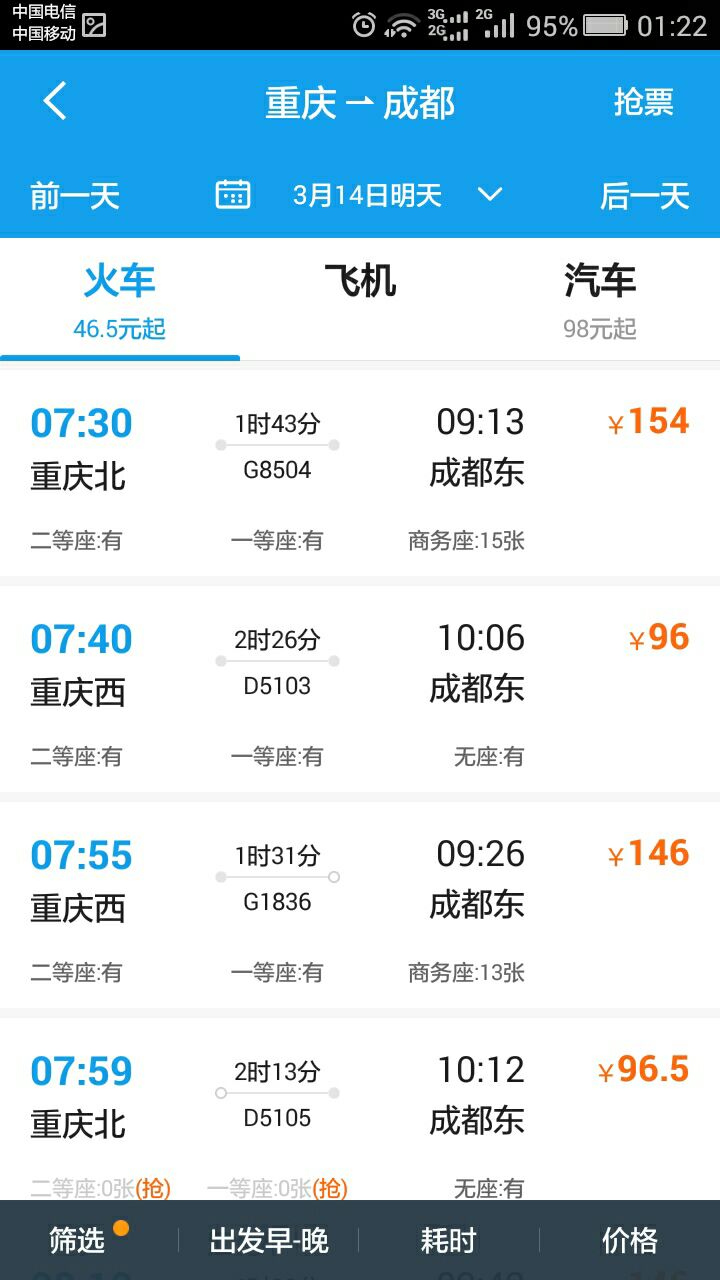Screen dimensions: 720x1280
Task: Tap the 筛选 filter icon with notification dot
Action: coord(88,1240)
